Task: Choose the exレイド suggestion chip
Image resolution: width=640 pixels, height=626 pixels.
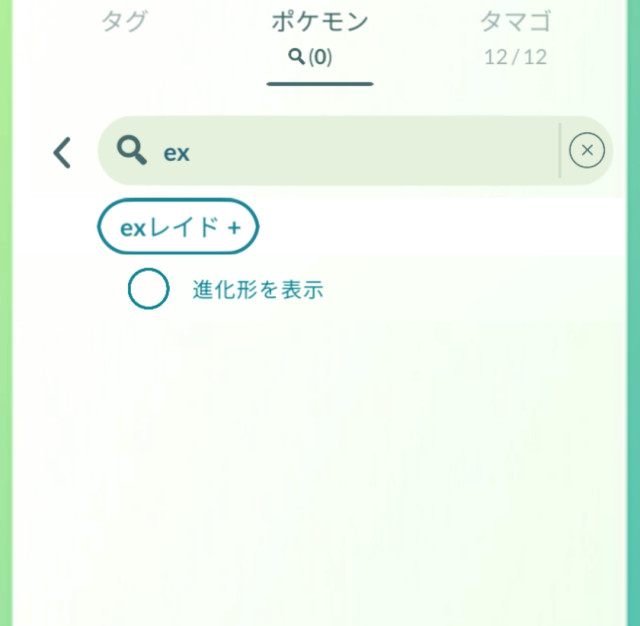Action: pos(178,228)
